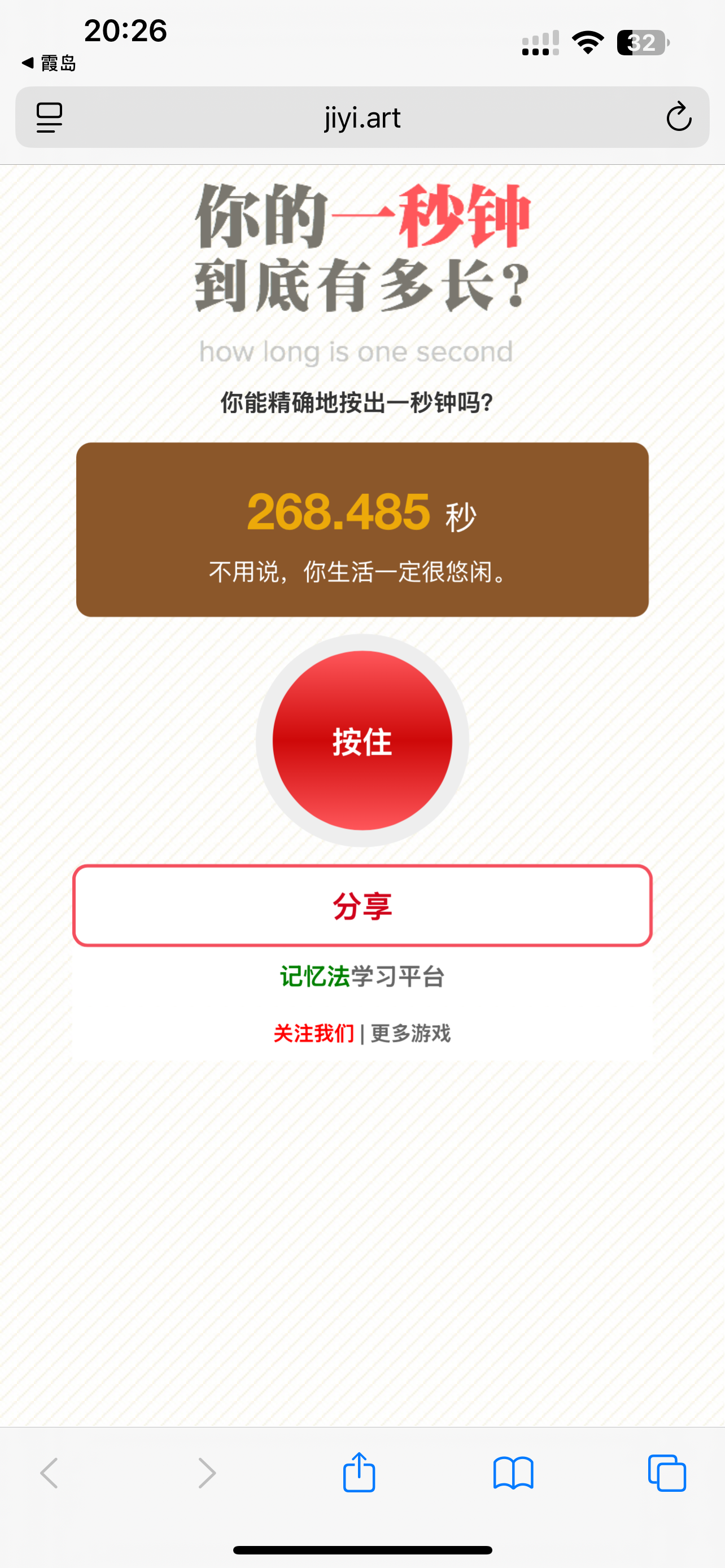This screenshot has height=1568, width=725.
Task: Open Safari bookmarks
Action: (513, 1473)
